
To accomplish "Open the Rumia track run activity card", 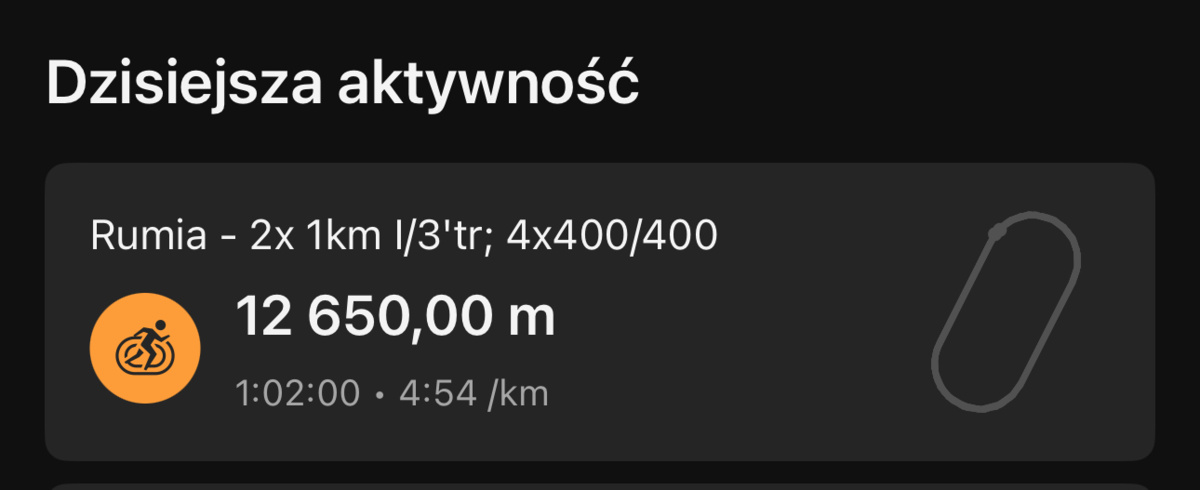I will click(598, 312).
